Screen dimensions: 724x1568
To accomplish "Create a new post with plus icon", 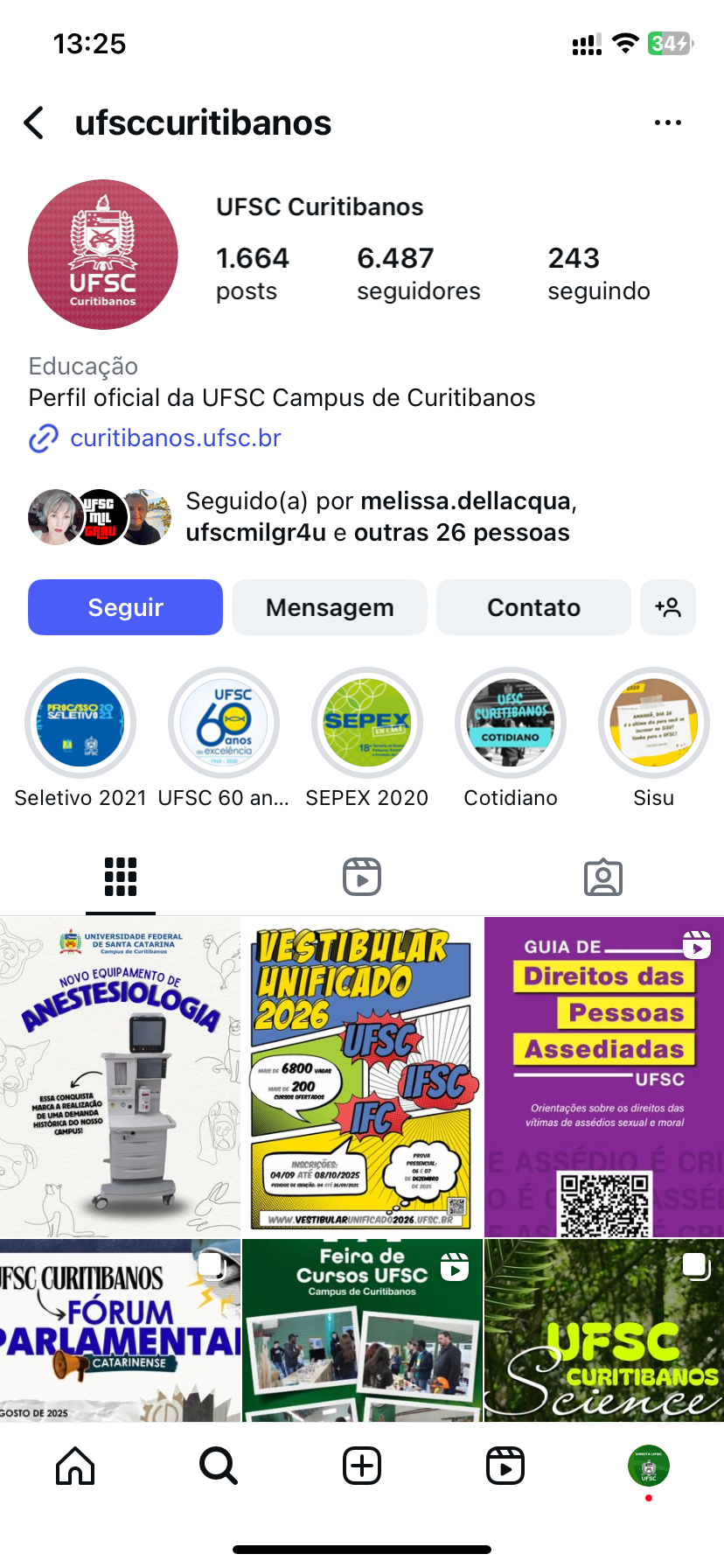I will click(362, 1466).
